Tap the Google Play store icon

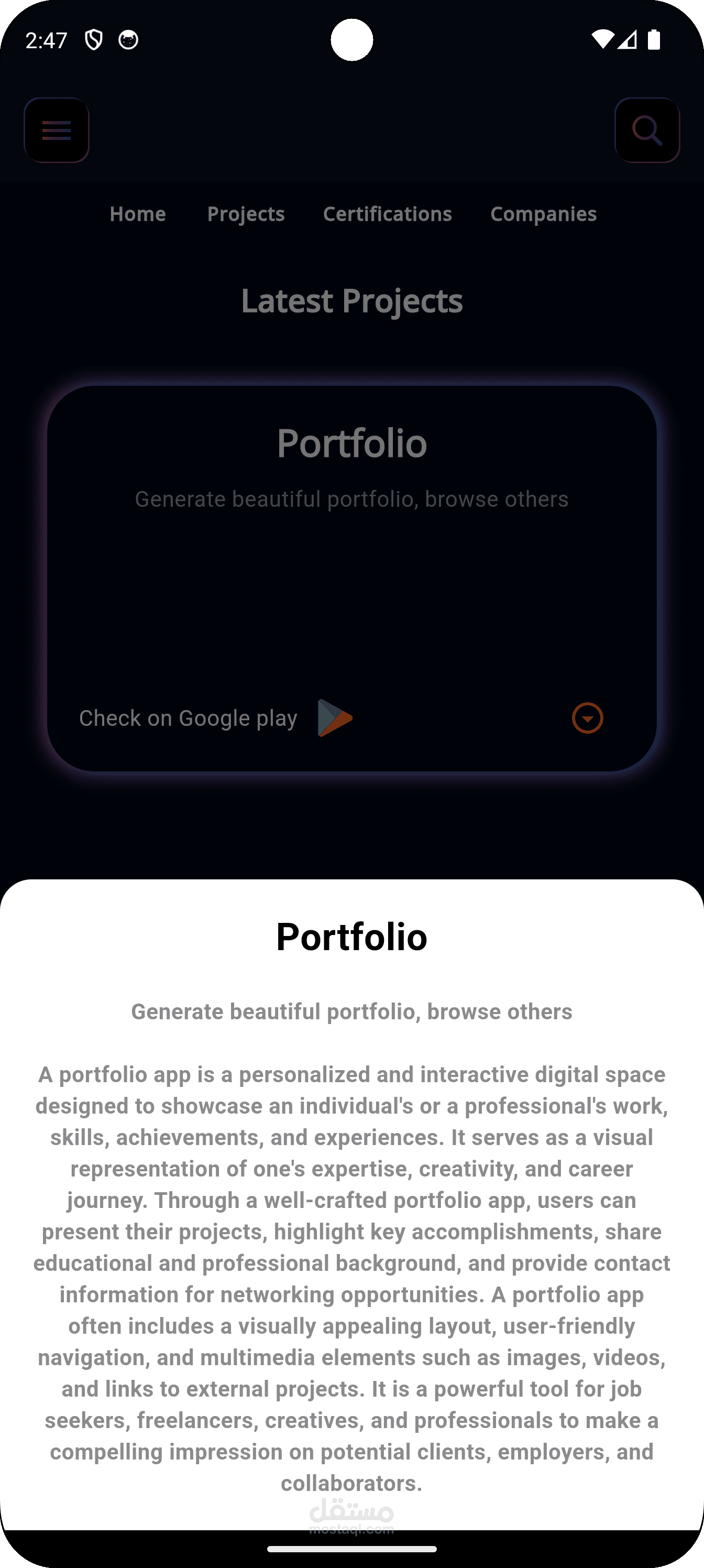tap(335, 718)
